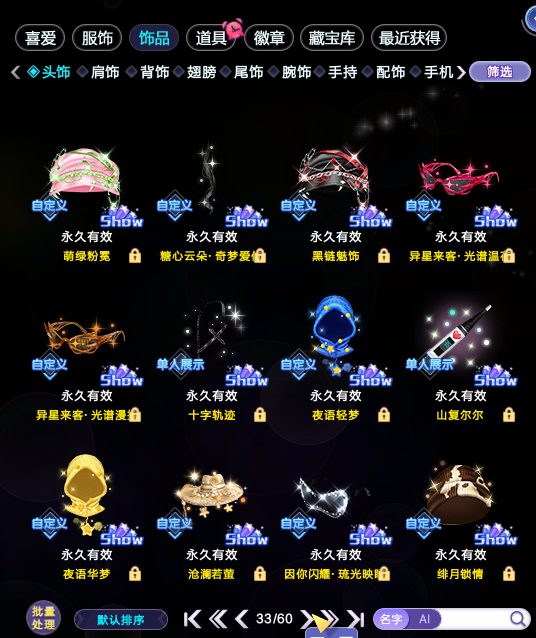Screen dimensions: 536x638
Task: Select the 手持 subcategory
Action: click(343, 72)
